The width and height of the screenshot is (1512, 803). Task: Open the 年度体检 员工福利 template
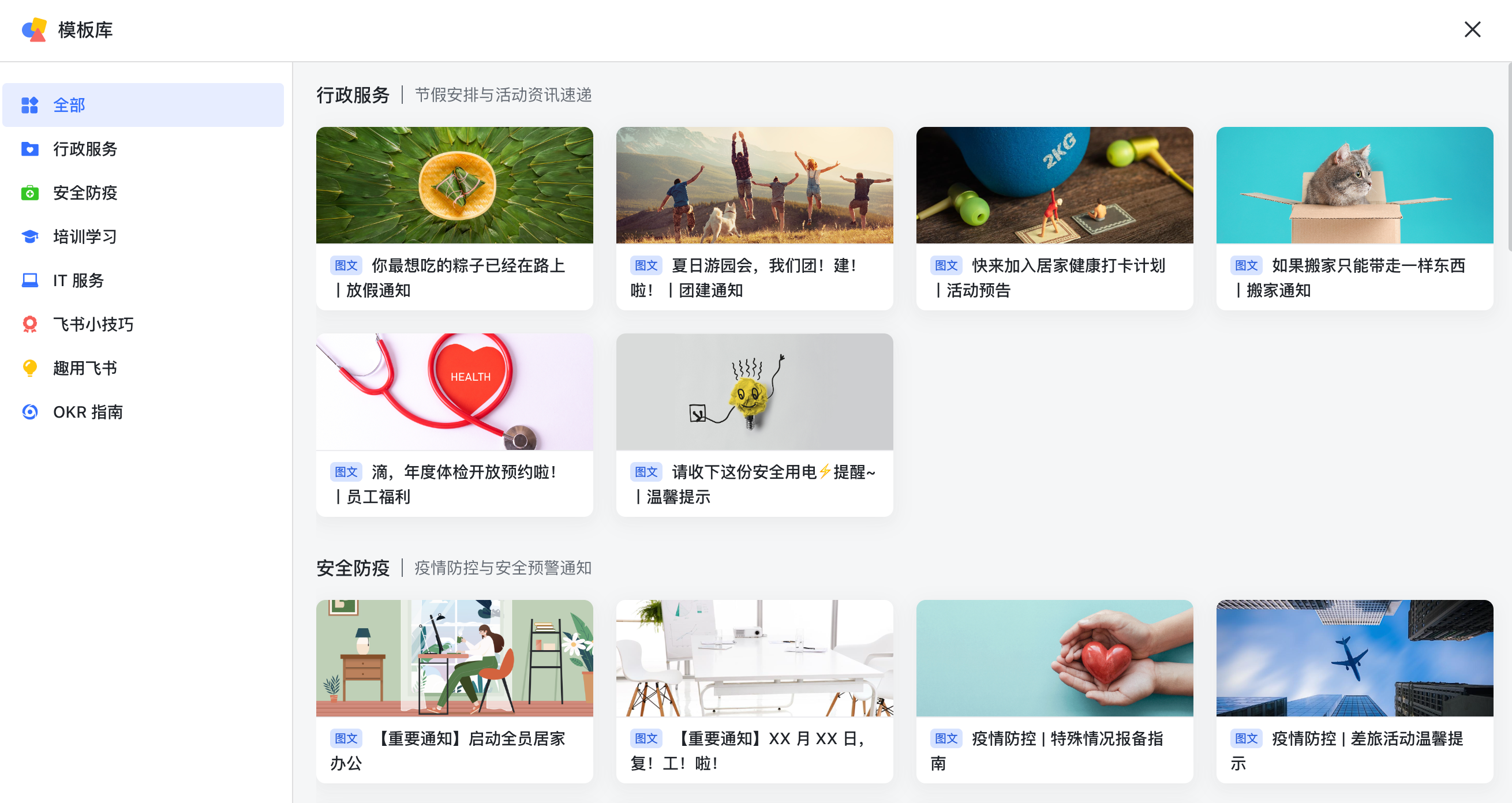pyautogui.click(x=454, y=425)
